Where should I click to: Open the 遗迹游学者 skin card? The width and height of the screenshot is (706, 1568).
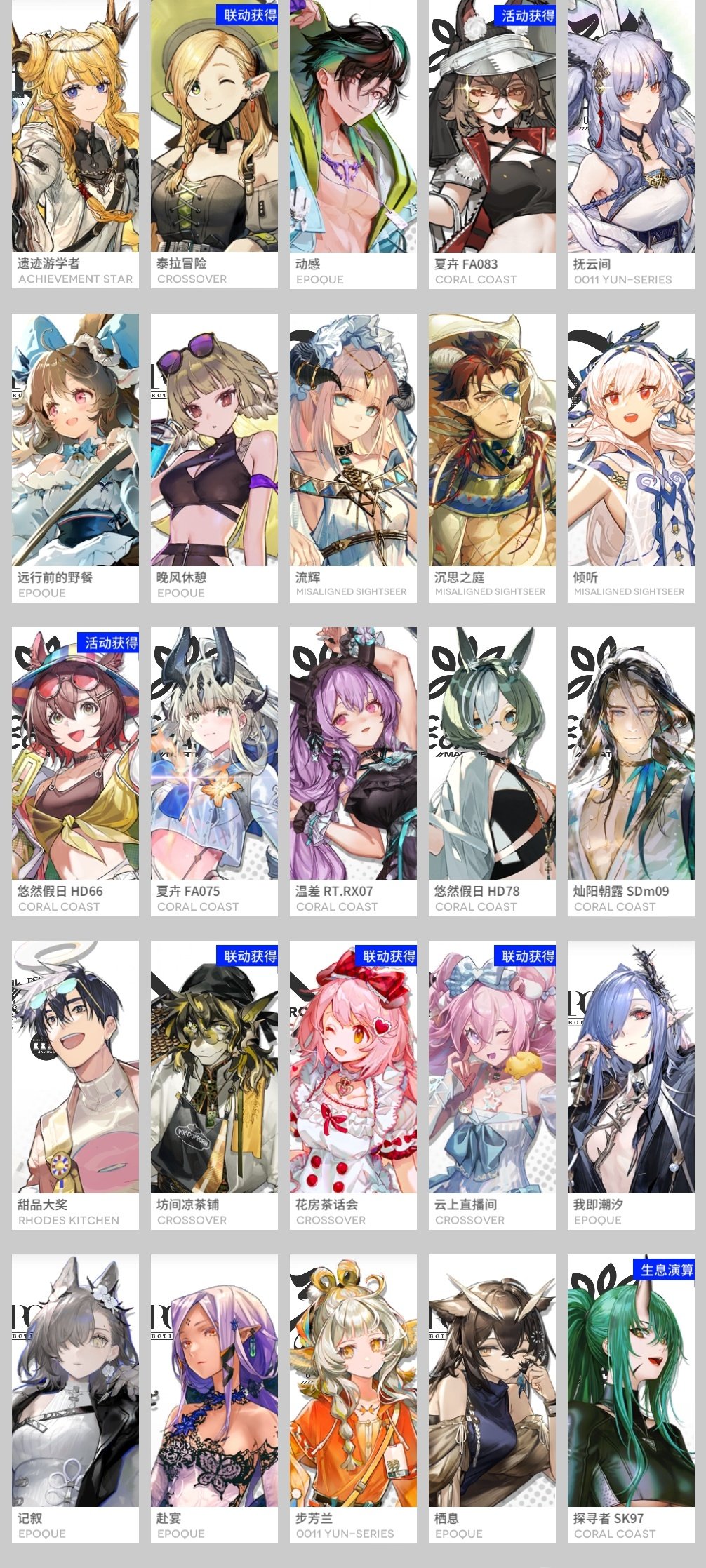75,140
